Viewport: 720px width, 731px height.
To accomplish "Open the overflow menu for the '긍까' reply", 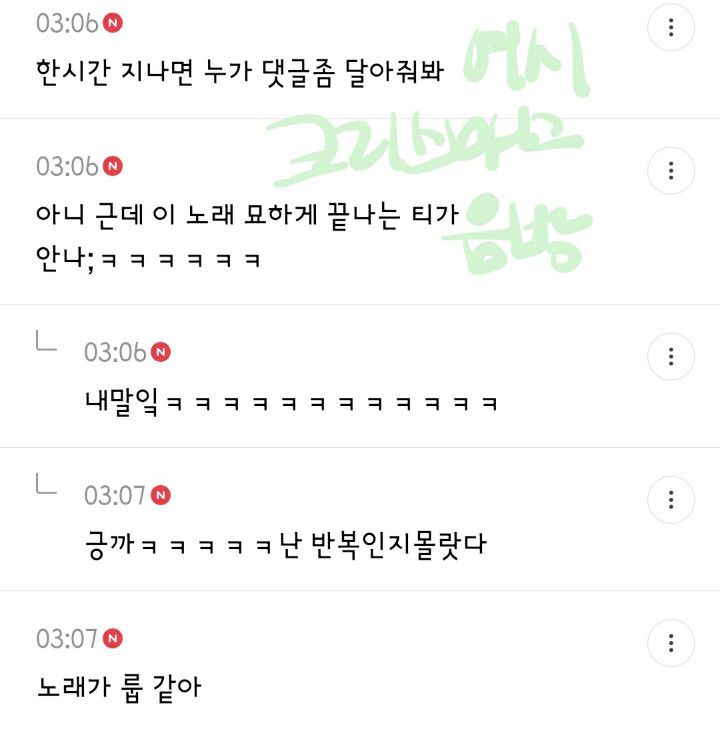I will (671, 499).
